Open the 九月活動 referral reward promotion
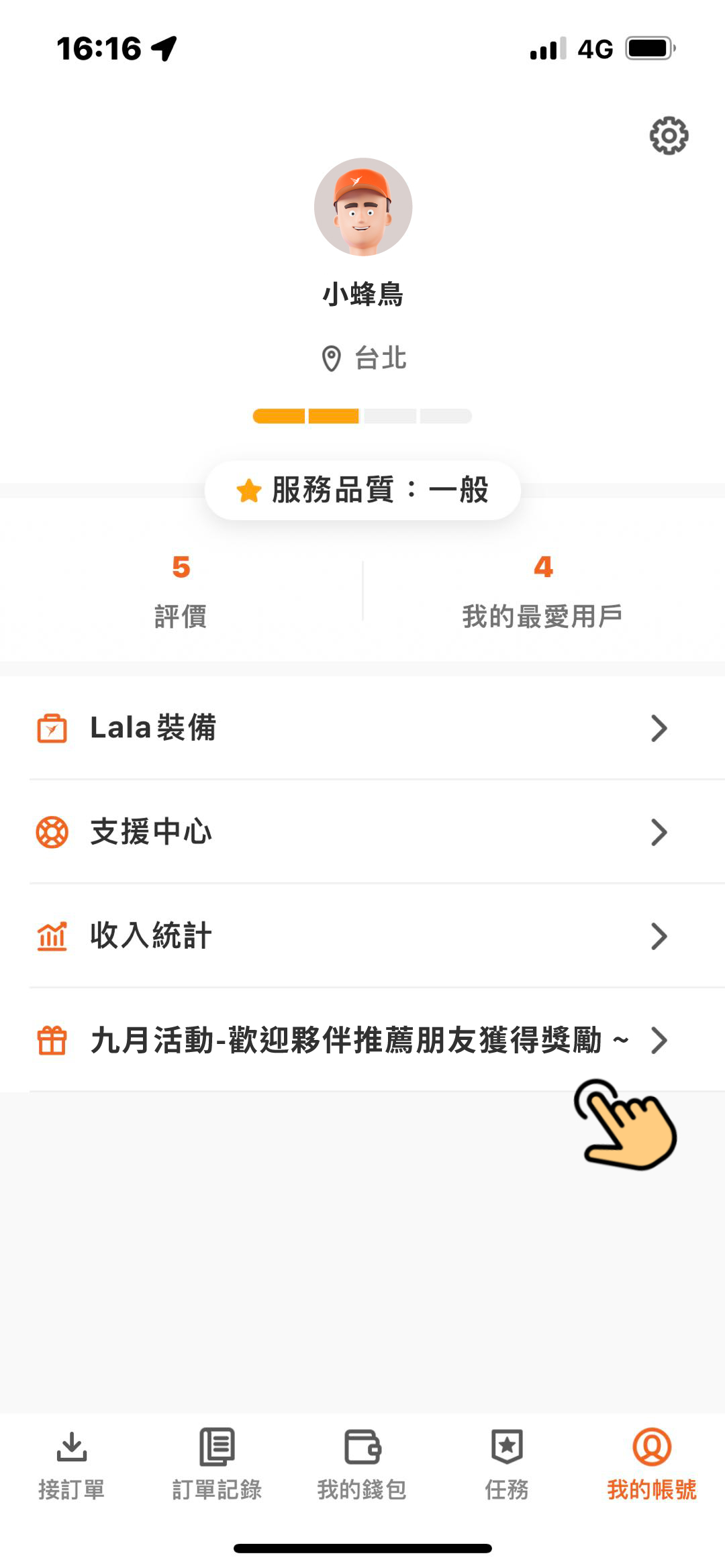The height and width of the screenshot is (1568, 725). pos(362,1040)
